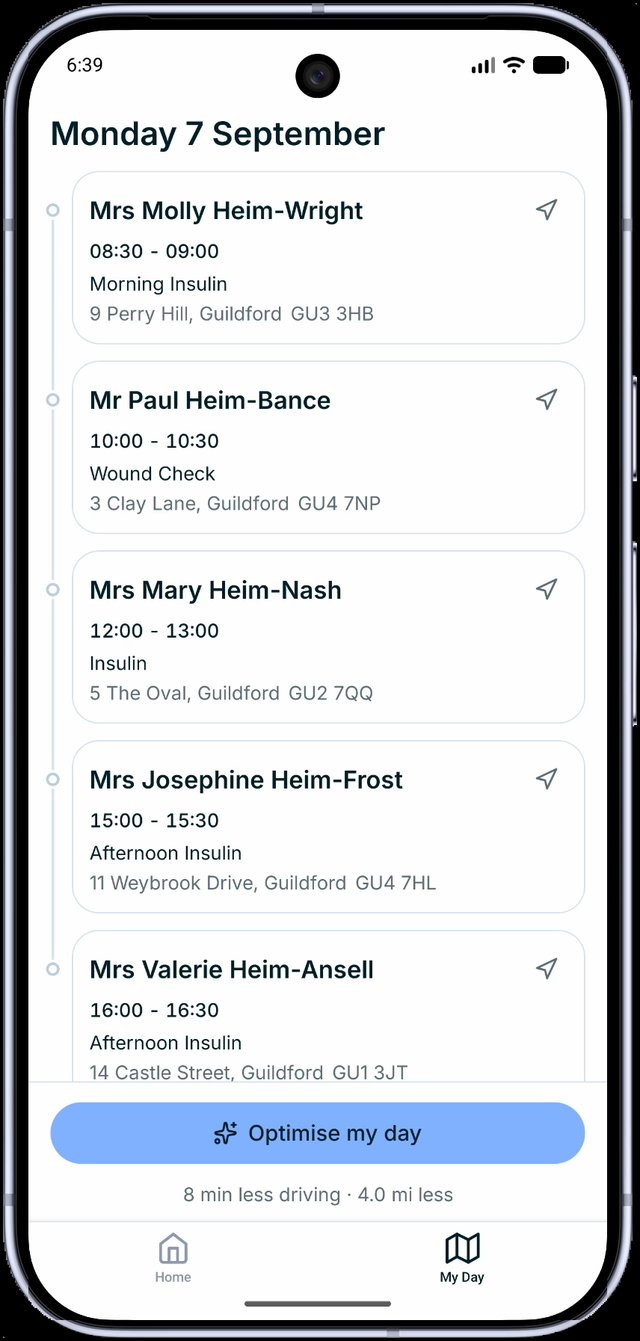Switch to the Home tab
This screenshot has height=1341, width=640.
pyautogui.click(x=173, y=1258)
